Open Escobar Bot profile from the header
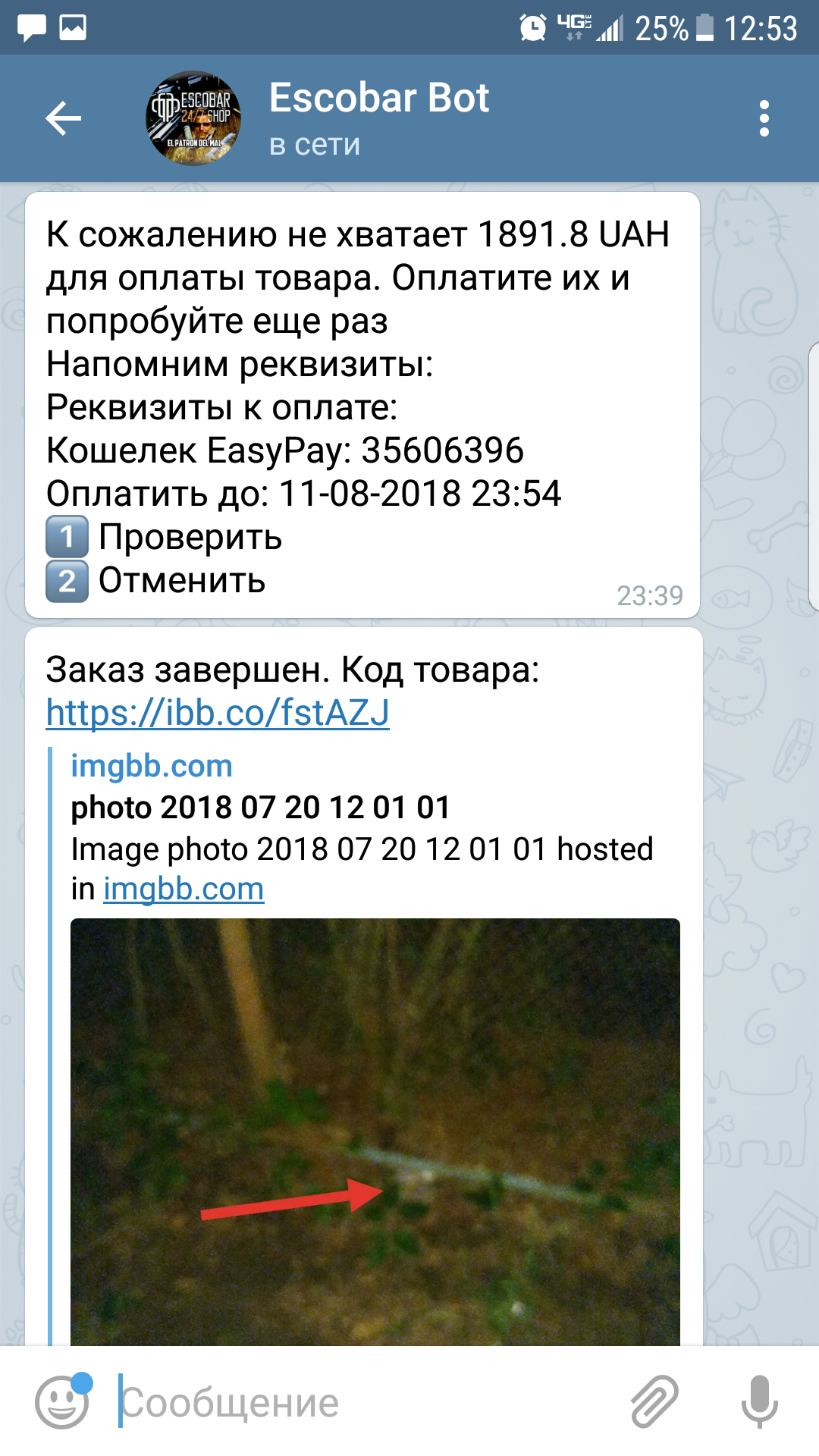819x1456 pixels. 379,118
